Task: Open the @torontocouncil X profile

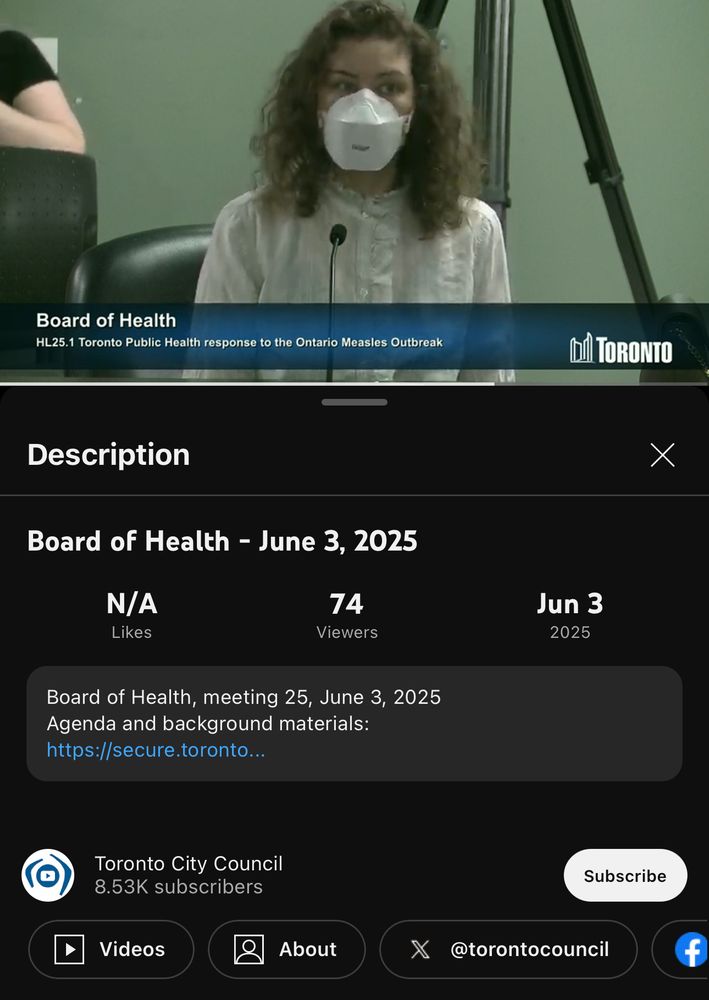Action: click(508, 949)
